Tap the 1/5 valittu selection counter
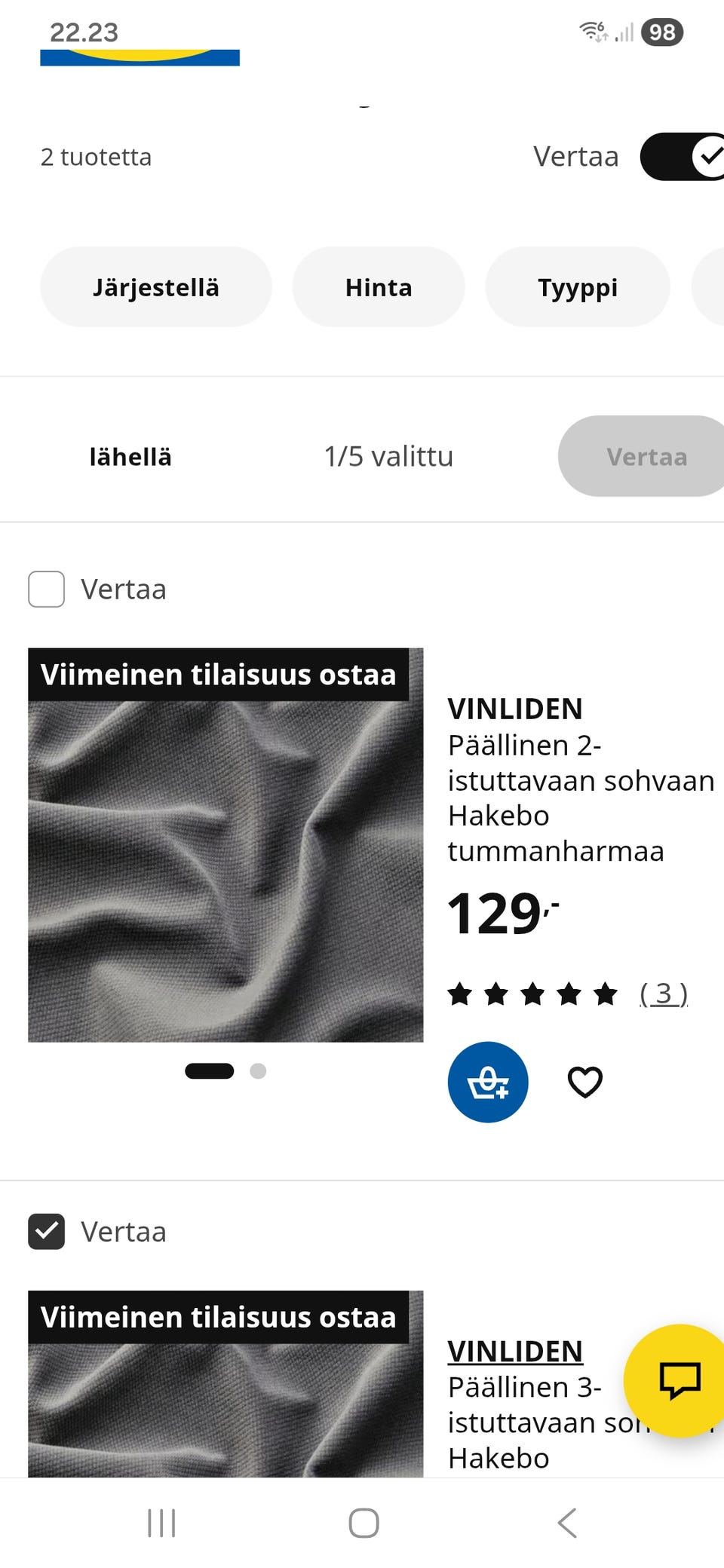The image size is (724, 1568). [x=388, y=456]
